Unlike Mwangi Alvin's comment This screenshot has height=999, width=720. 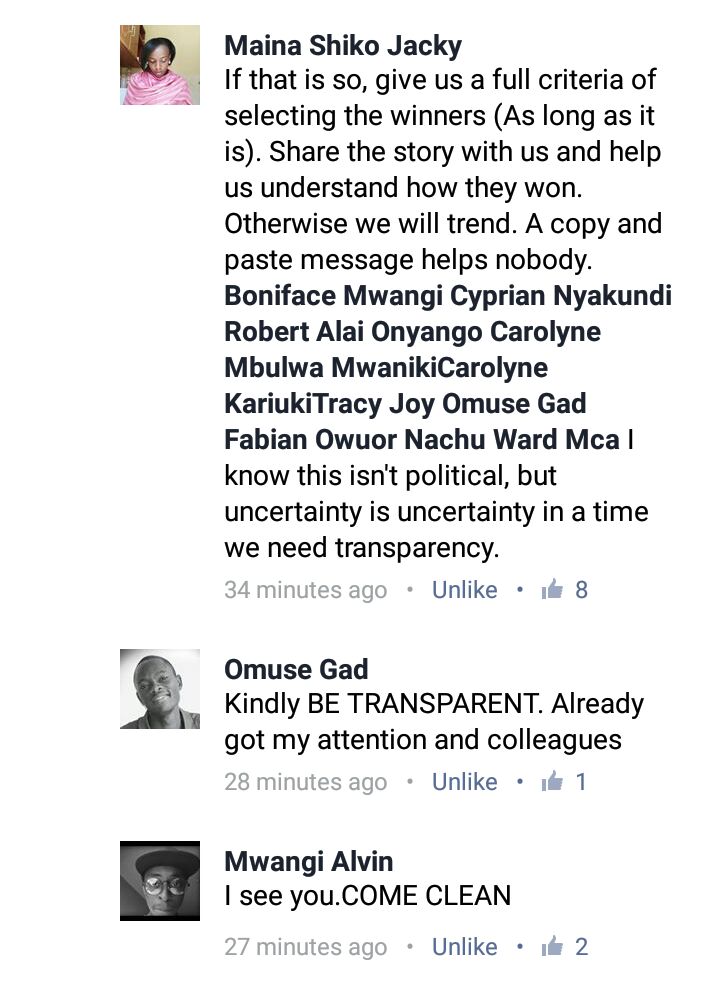[464, 946]
